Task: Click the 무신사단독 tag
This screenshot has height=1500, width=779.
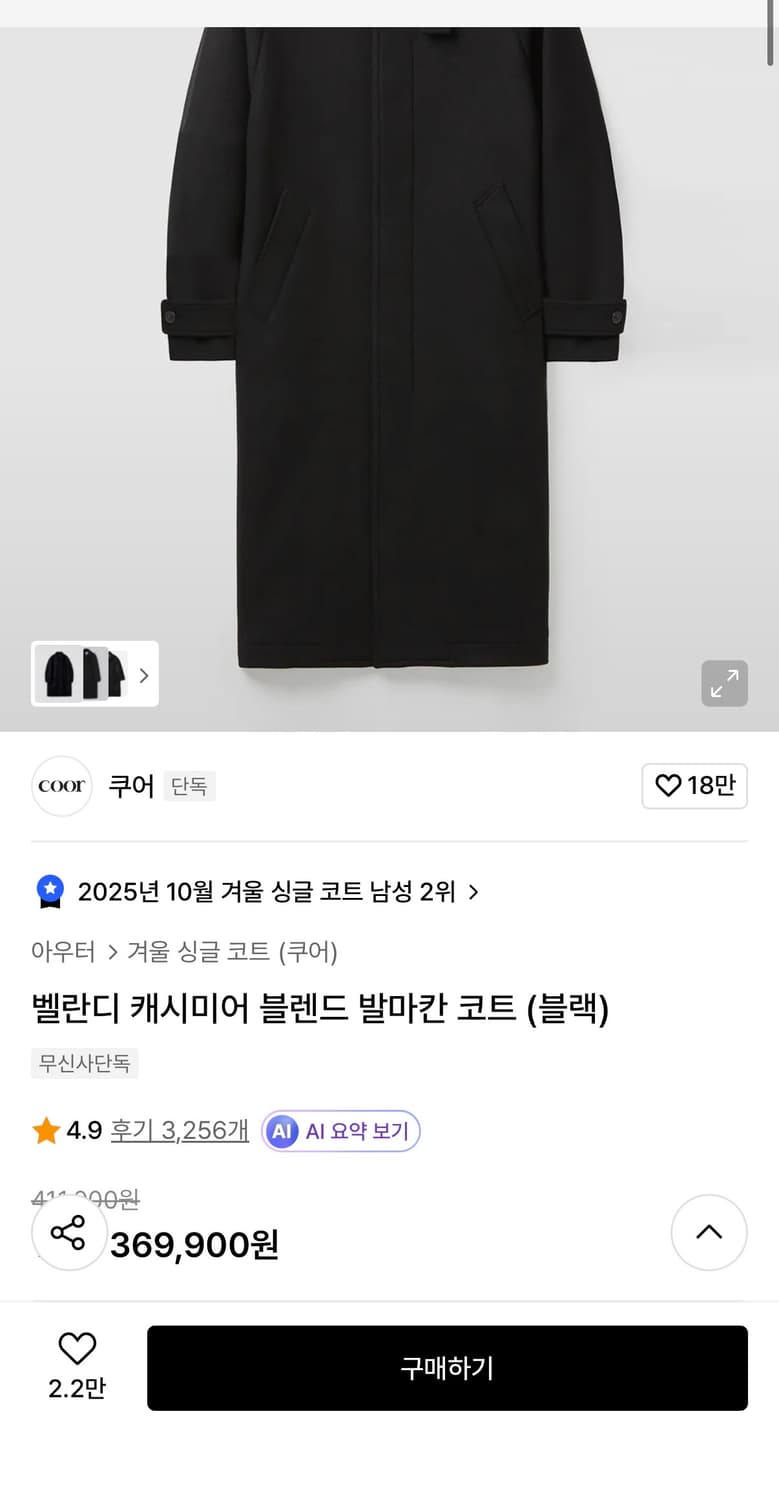Action: click(84, 1063)
